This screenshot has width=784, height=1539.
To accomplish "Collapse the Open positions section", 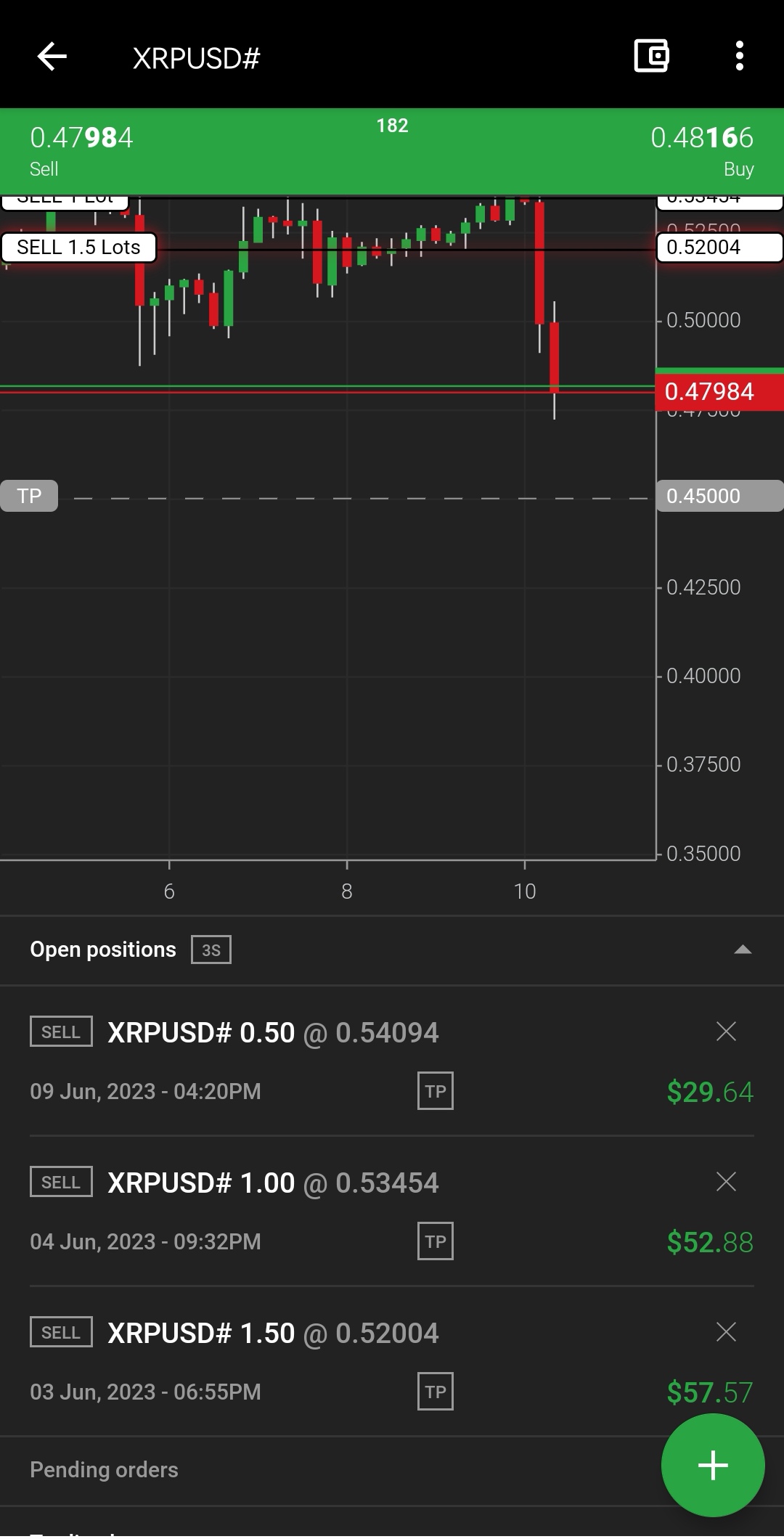I will tap(743, 950).
